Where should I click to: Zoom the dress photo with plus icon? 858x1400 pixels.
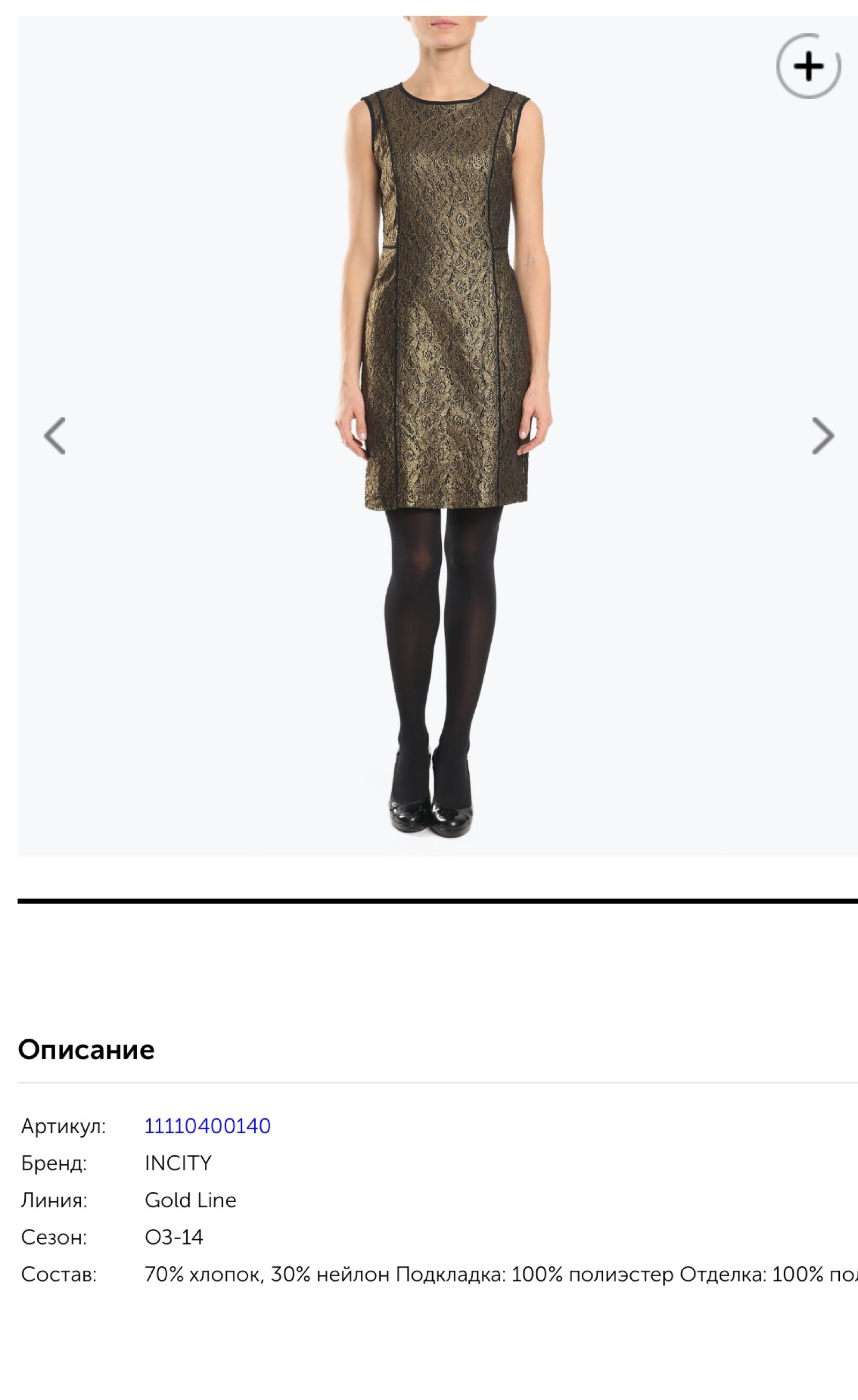(808, 66)
